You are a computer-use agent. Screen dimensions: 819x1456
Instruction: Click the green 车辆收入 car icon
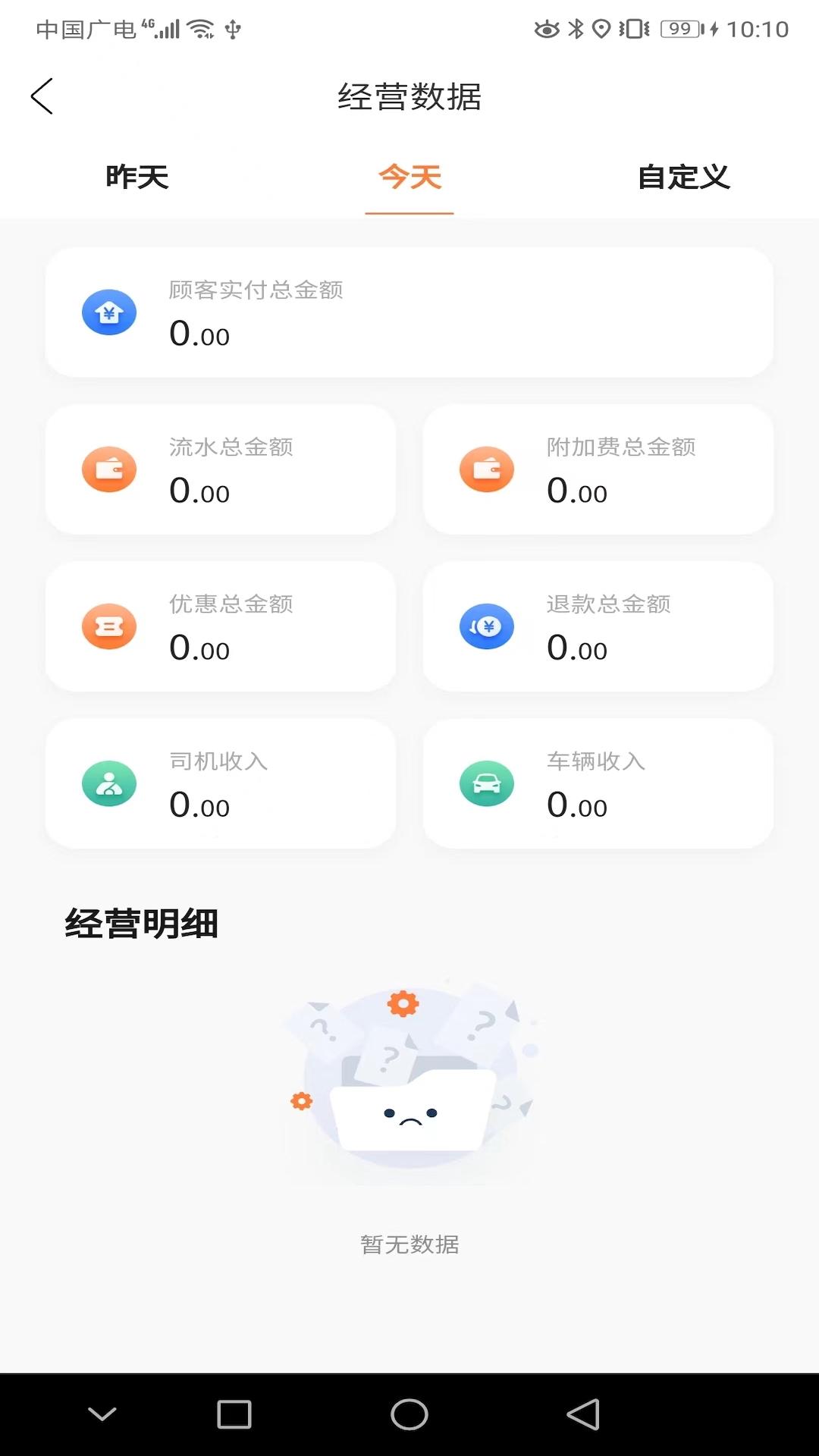click(486, 783)
